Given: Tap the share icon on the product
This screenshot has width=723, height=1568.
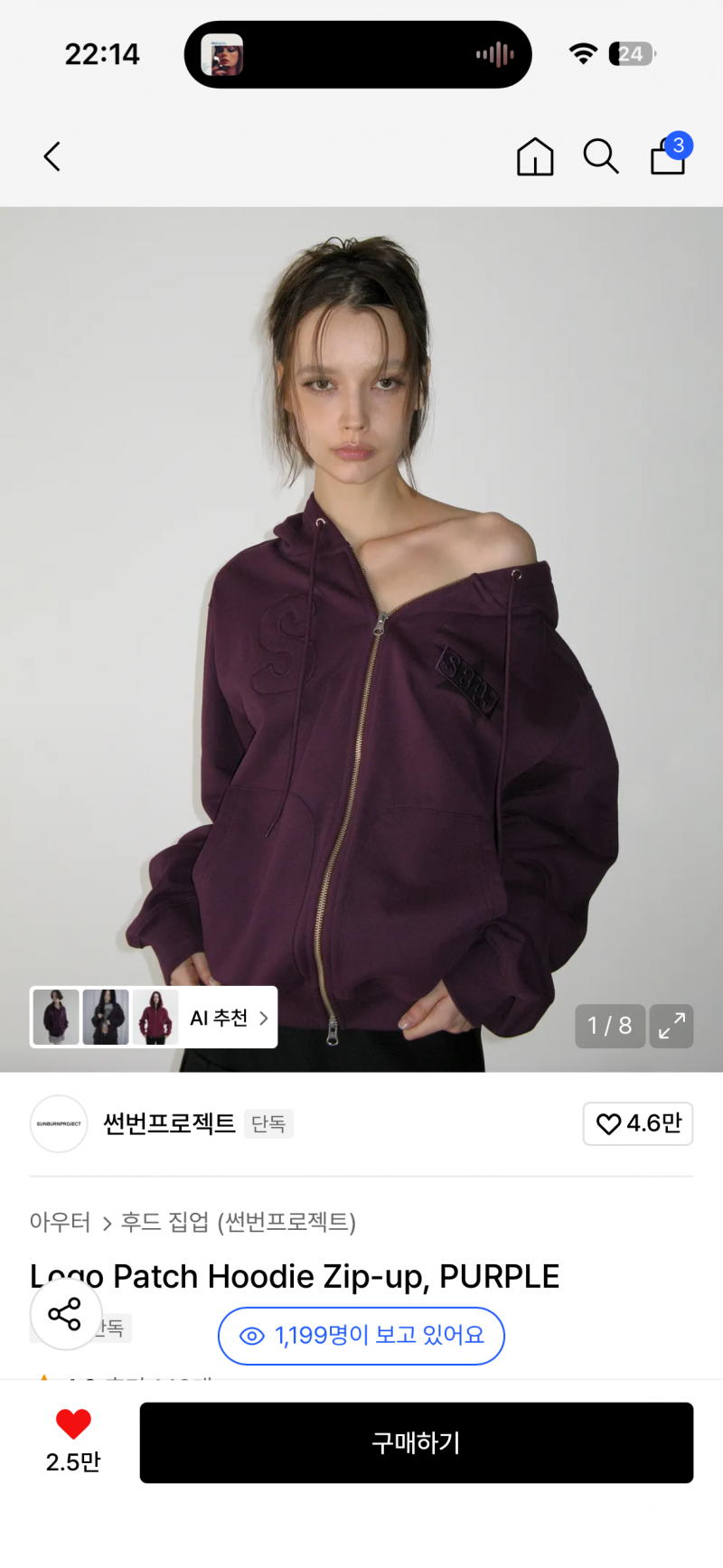Looking at the screenshot, I should tap(64, 1315).
